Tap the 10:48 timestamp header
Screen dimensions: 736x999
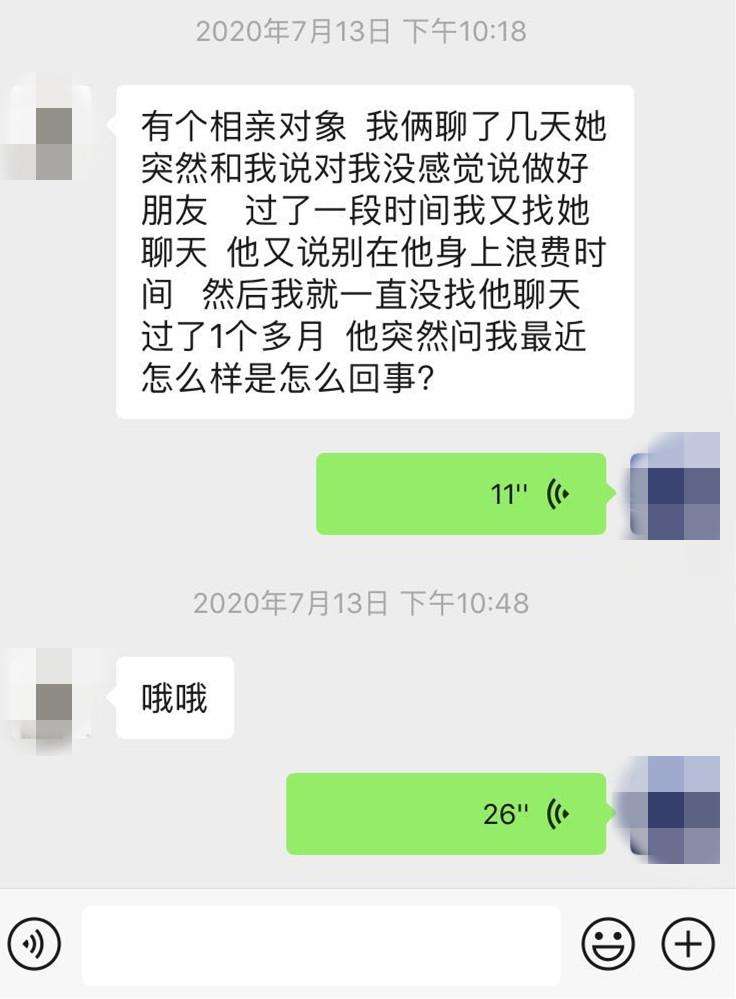click(x=367, y=602)
